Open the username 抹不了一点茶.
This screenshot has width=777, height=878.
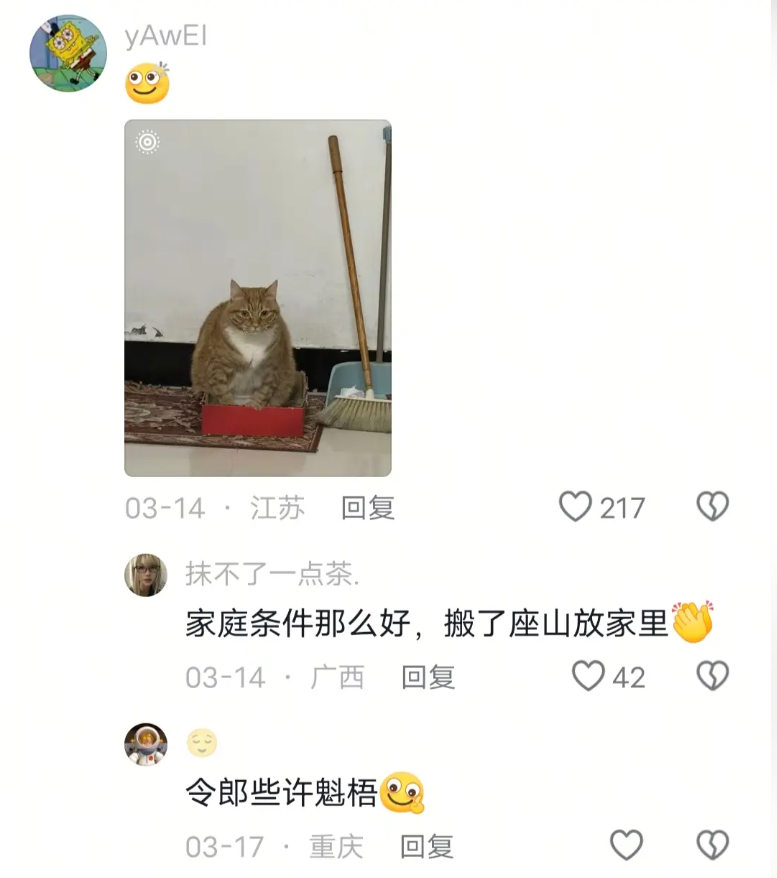click(x=272, y=574)
